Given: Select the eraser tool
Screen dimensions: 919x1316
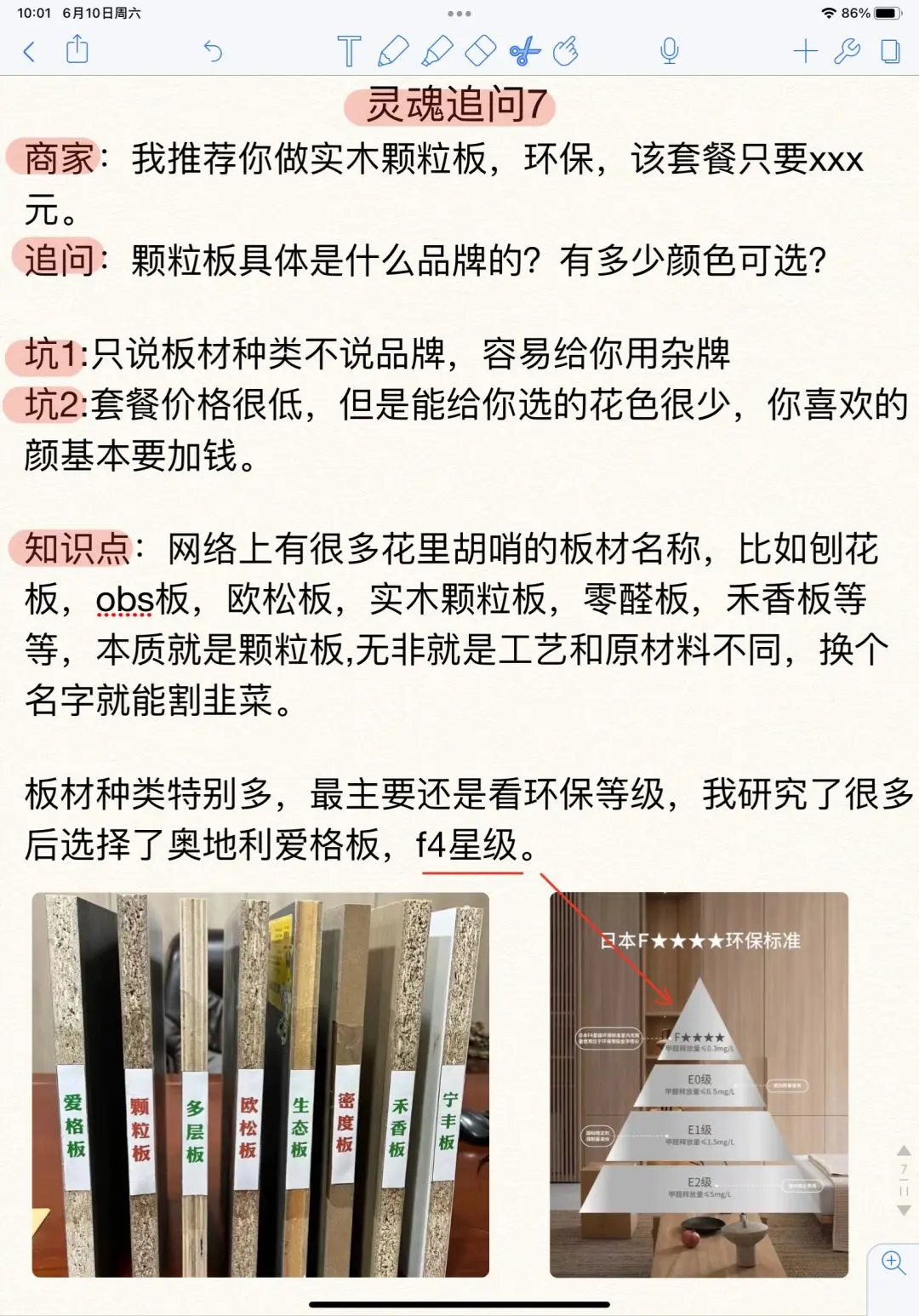Looking at the screenshot, I should (481, 52).
